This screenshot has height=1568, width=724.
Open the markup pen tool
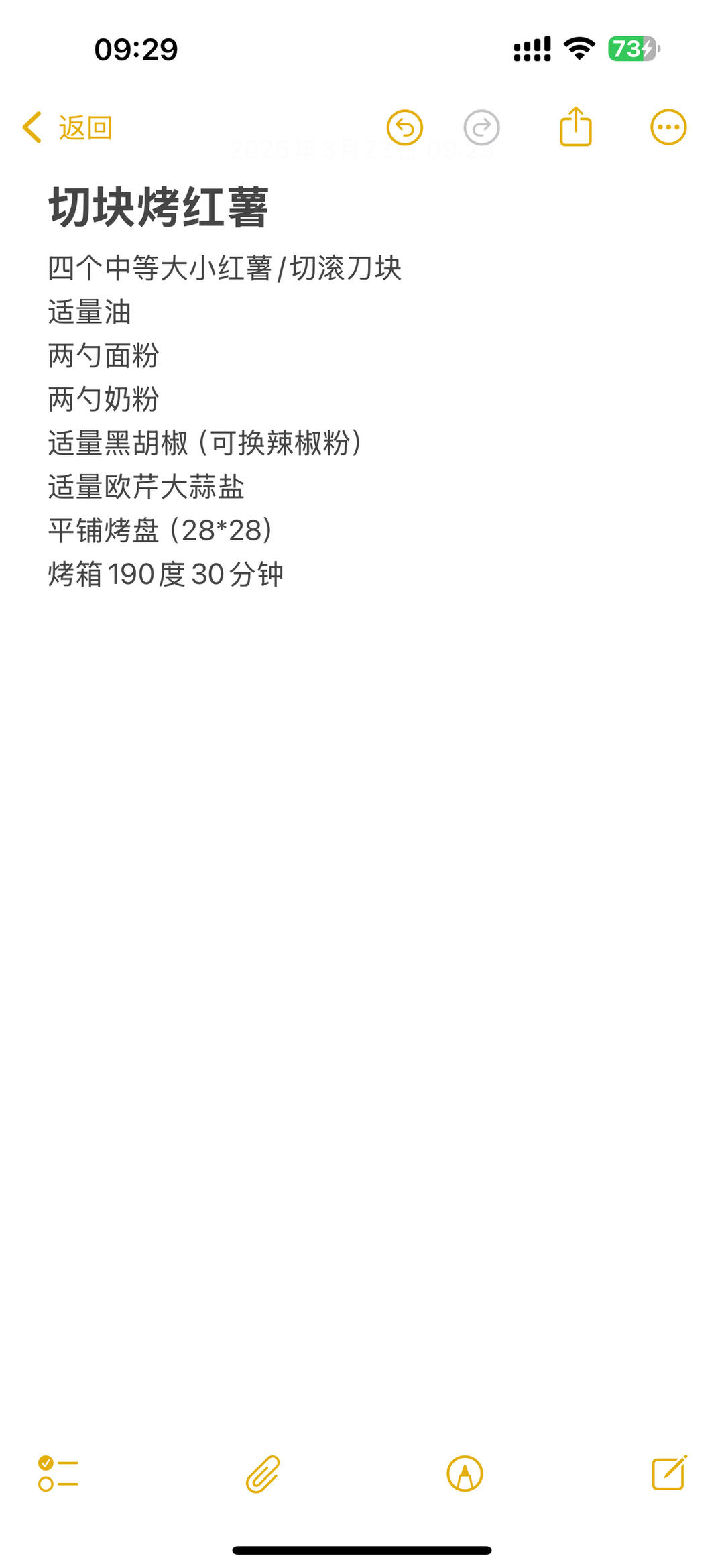465,1473
